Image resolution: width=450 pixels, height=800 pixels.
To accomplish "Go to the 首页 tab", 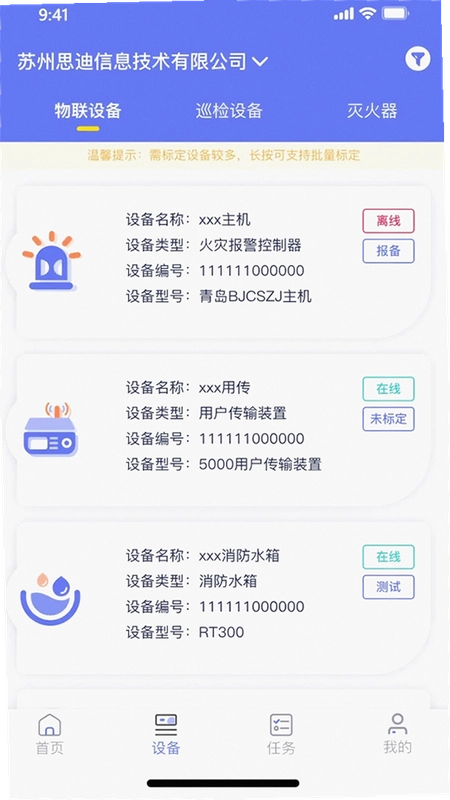I will coord(49,734).
